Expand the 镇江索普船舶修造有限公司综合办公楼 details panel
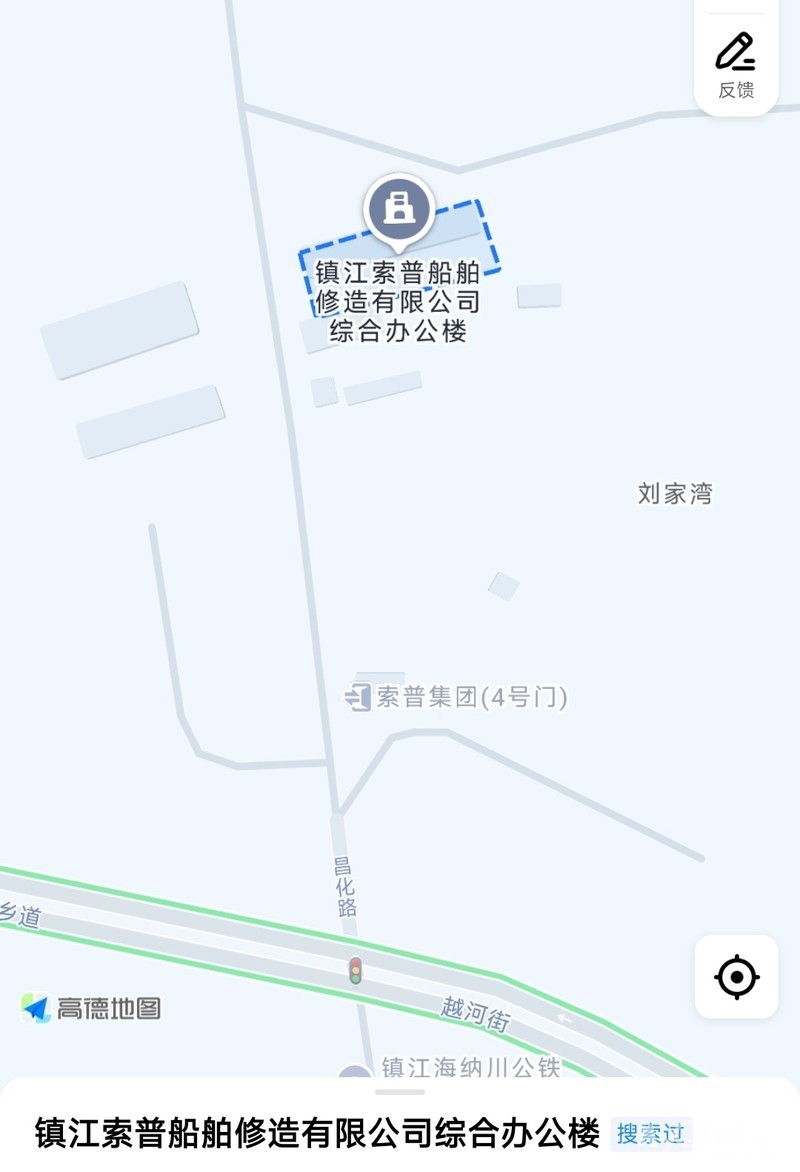Screen dimensions: 800x1172 [x=400, y=1092]
